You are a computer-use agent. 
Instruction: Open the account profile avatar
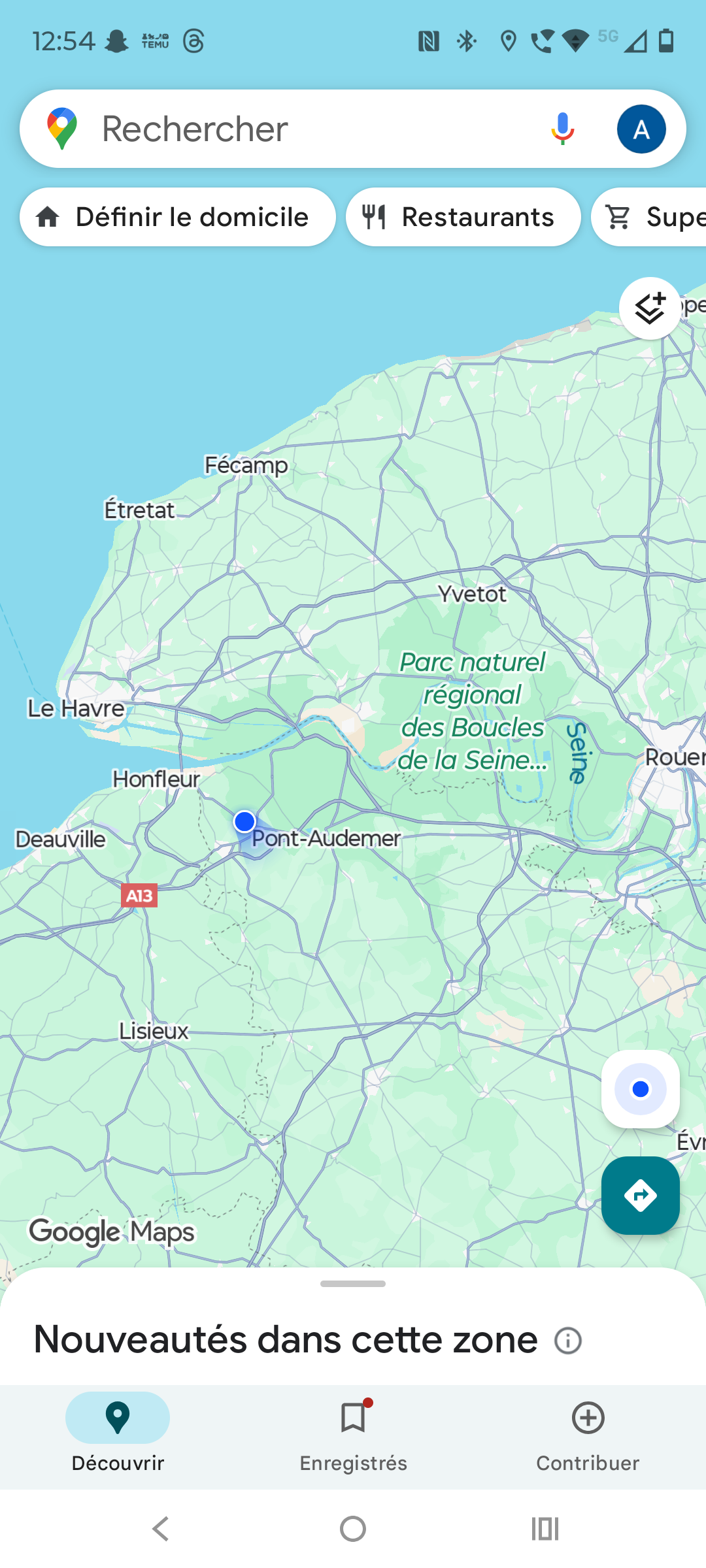641,129
